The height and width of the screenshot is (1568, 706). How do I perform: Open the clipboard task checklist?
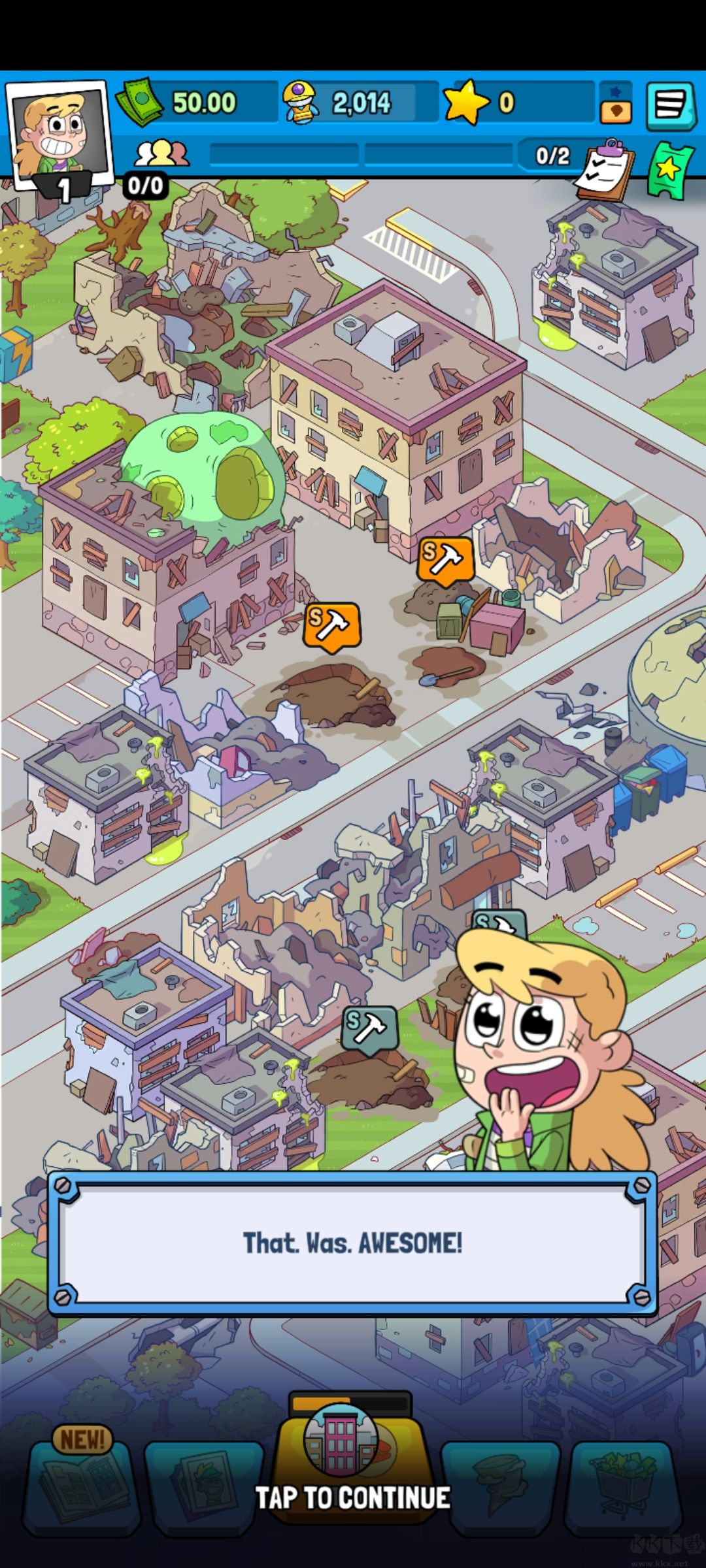605,163
